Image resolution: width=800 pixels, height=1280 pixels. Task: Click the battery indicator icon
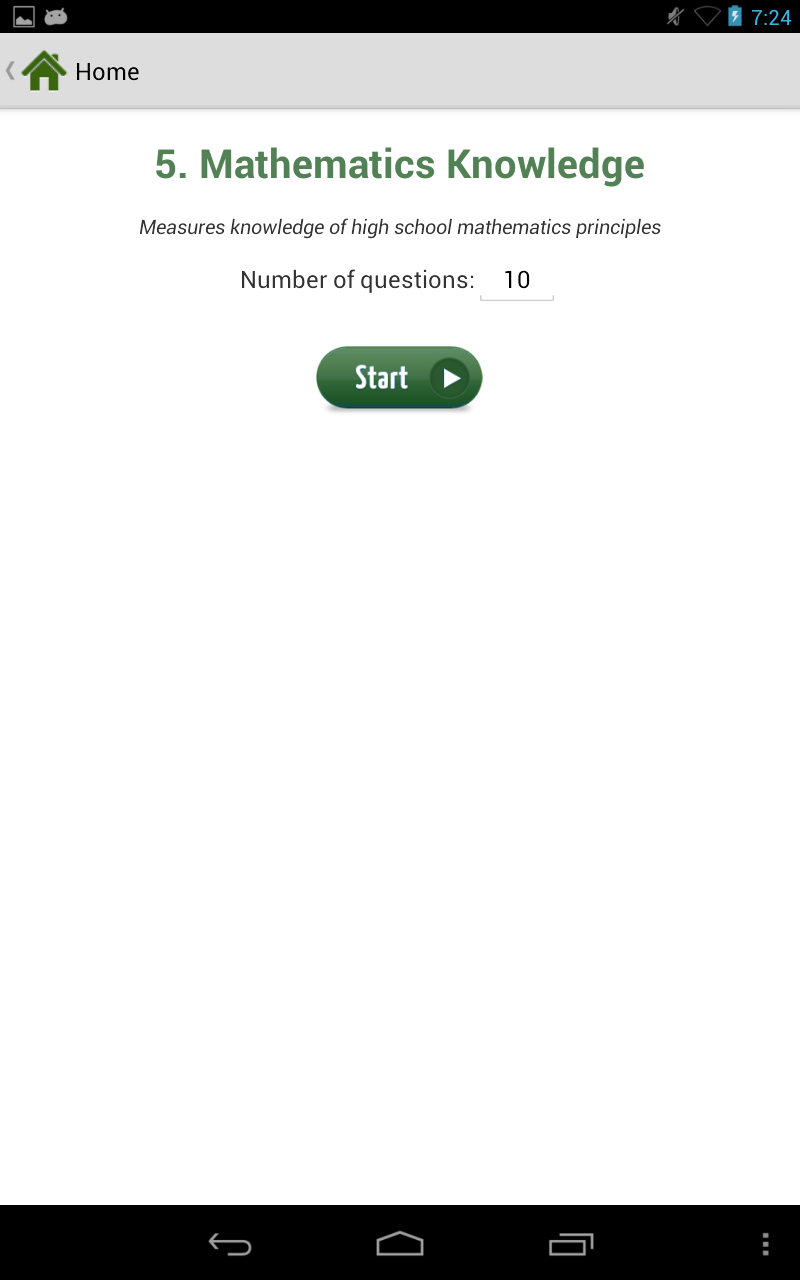(736, 15)
